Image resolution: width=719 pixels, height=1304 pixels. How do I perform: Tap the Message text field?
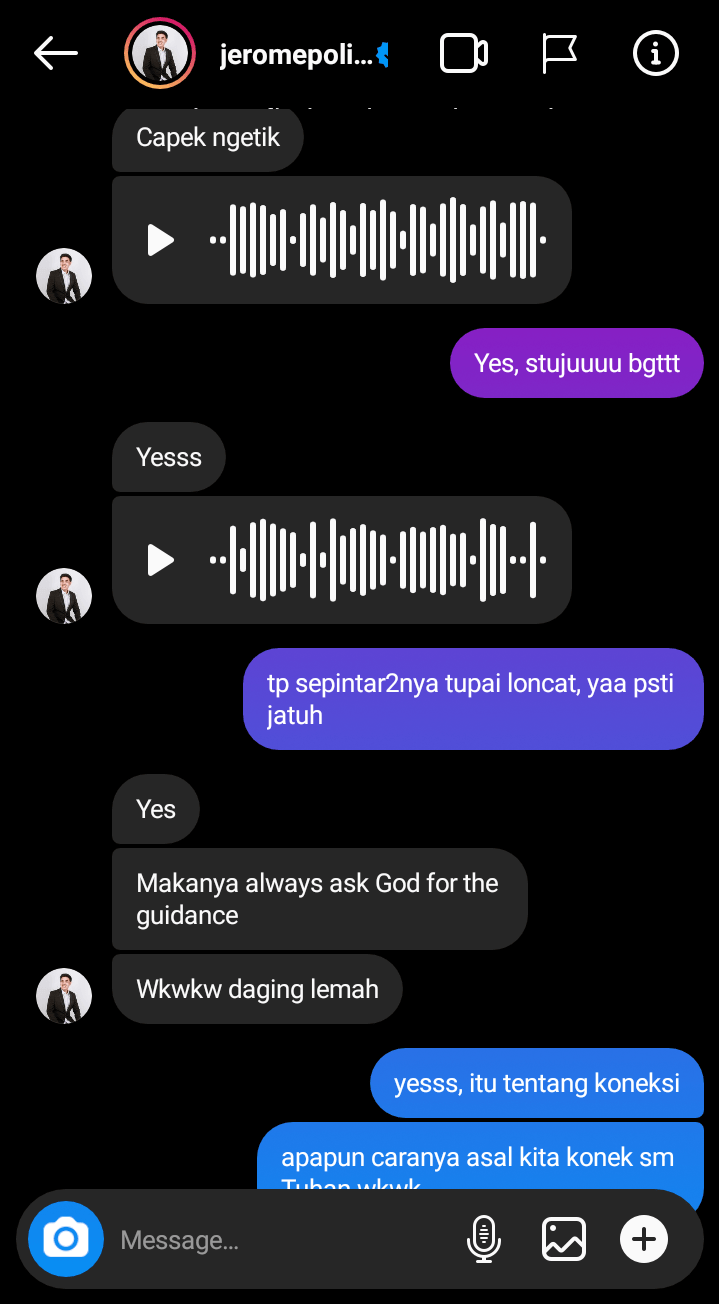(280, 1241)
